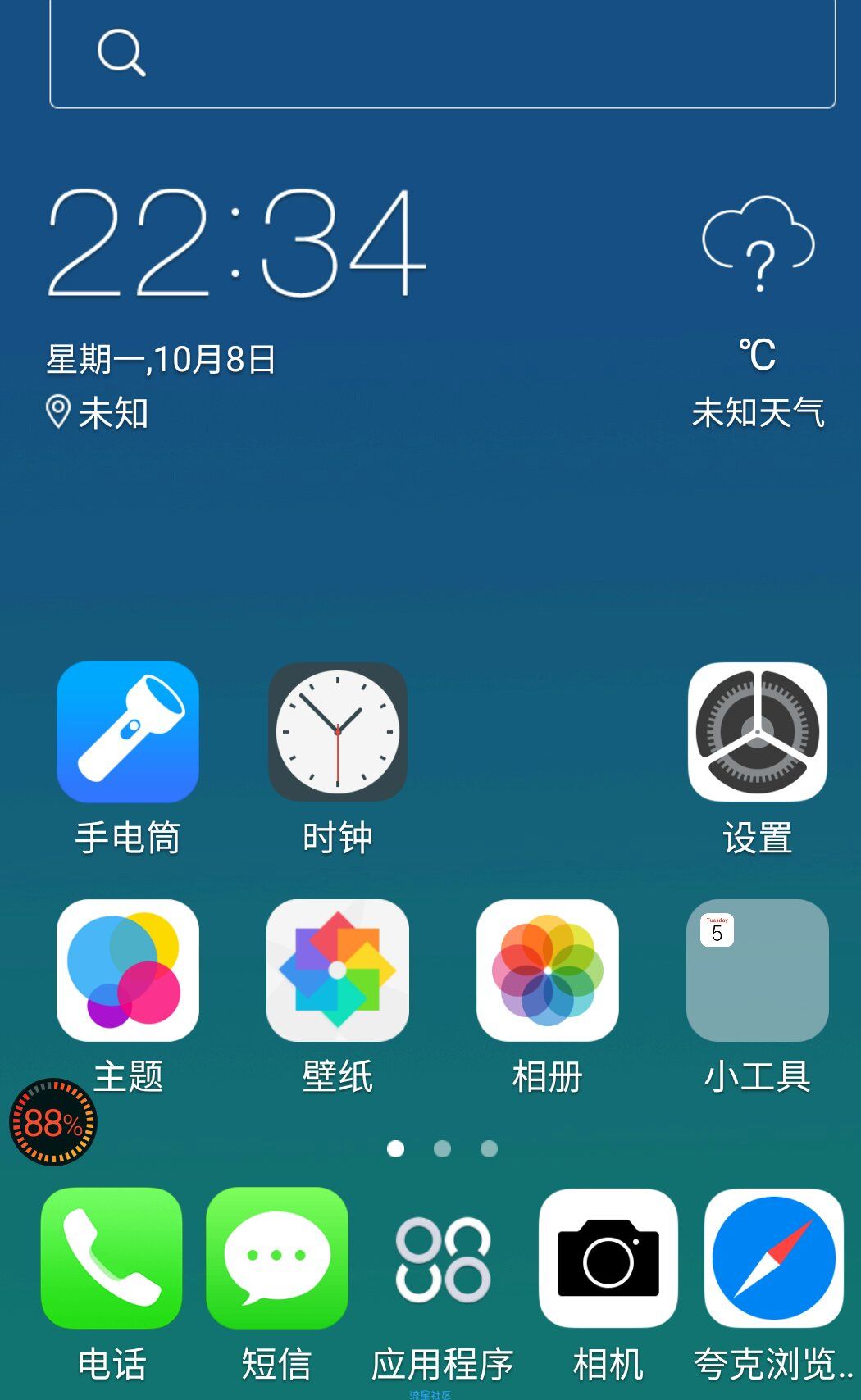The width and height of the screenshot is (861, 1400).
Task: Tap the search box at the top
Action: point(443,54)
